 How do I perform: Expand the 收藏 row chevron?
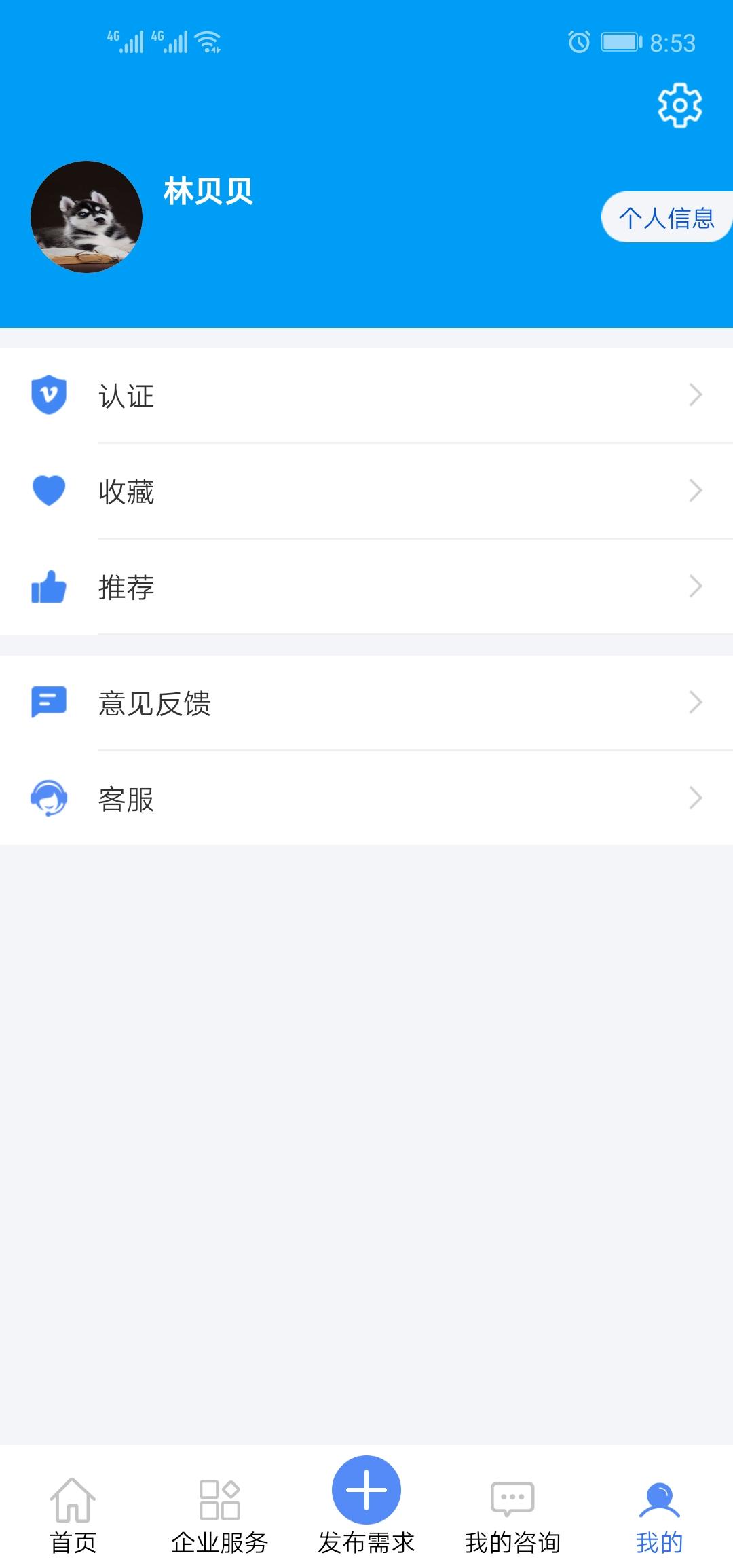(694, 491)
